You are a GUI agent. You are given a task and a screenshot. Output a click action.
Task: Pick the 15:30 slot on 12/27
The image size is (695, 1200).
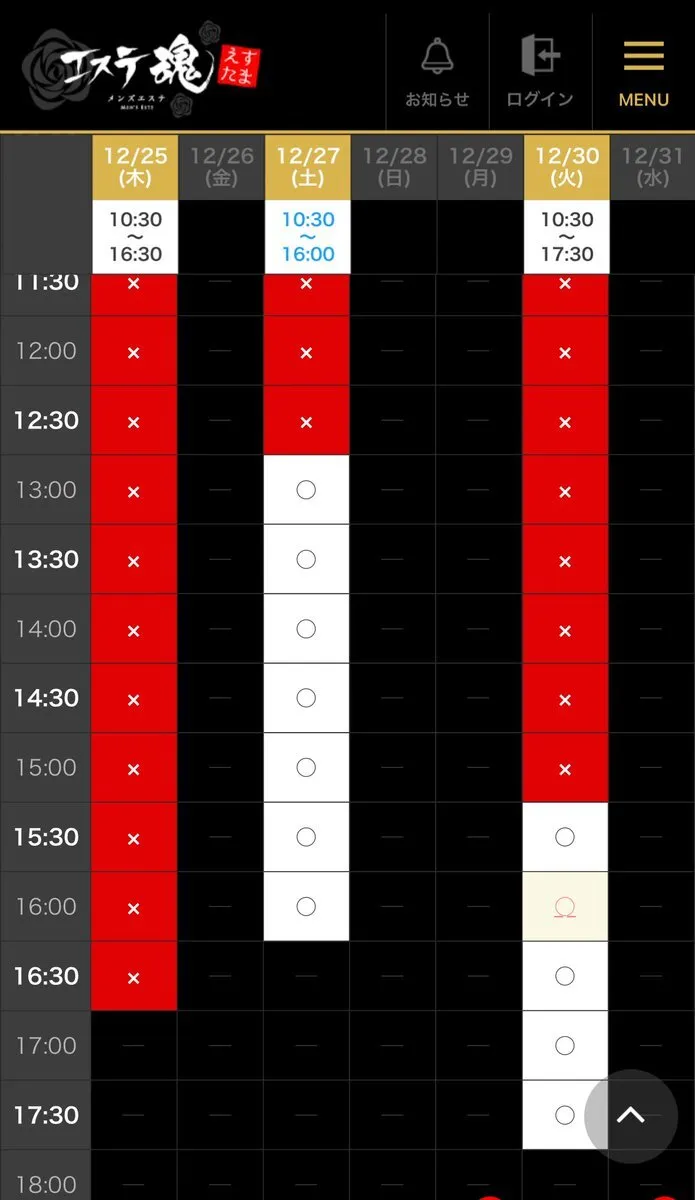click(306, 837)
